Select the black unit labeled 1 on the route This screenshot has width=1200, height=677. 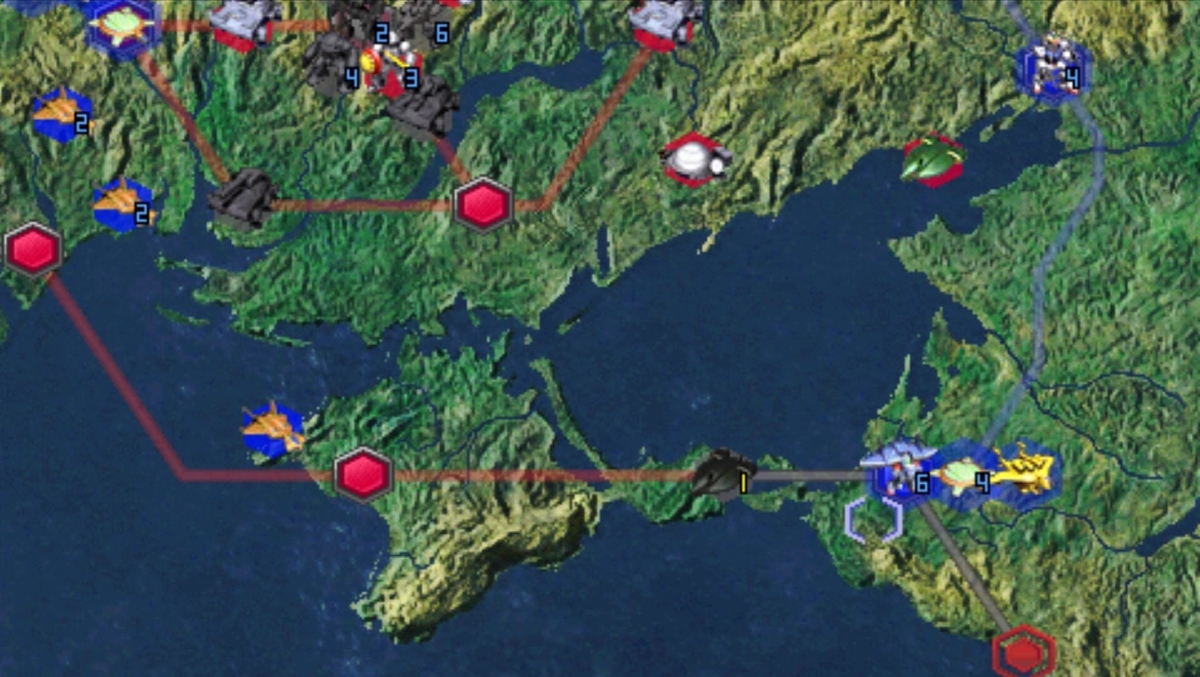coord(724,474)
